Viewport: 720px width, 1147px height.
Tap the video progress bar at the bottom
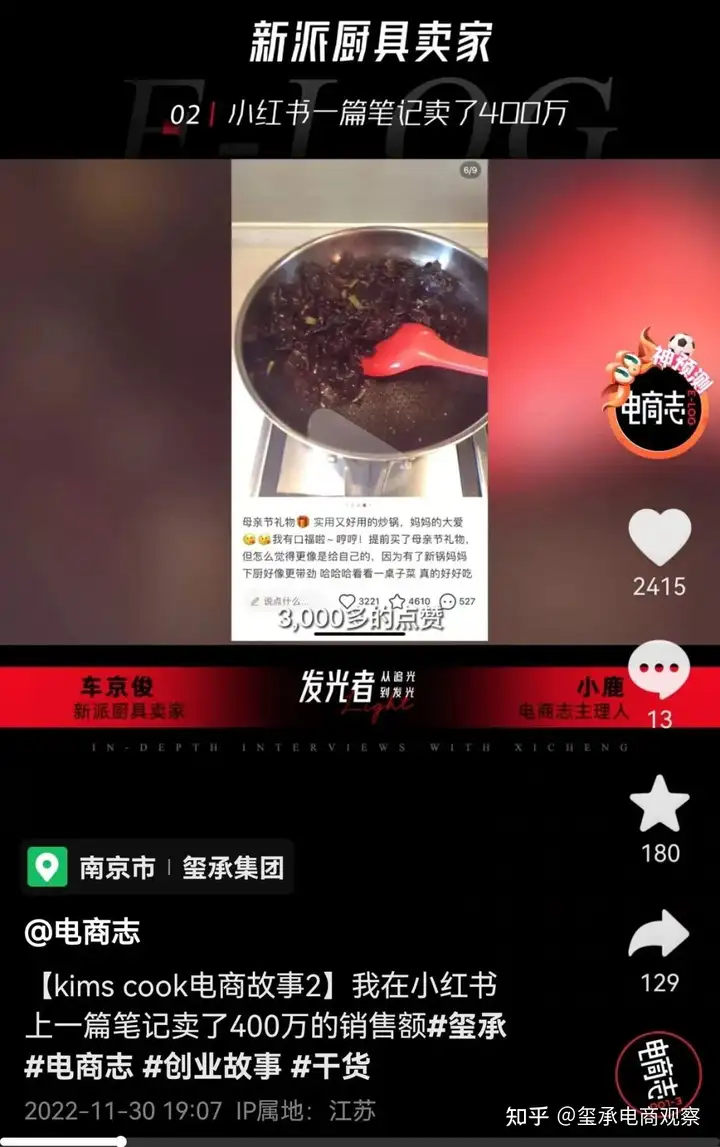point(360,1141)
